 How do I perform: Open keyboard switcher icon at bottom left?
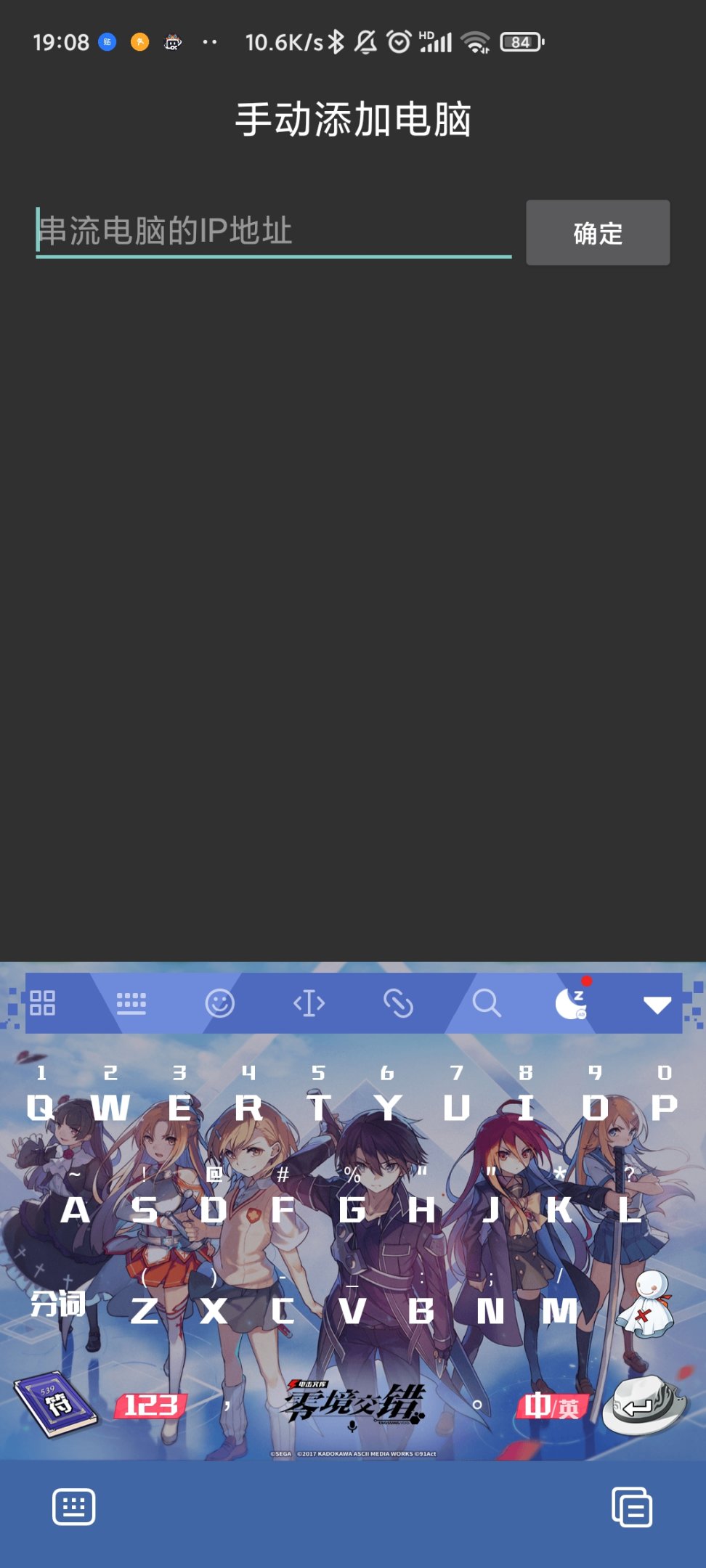[73, 1507]
